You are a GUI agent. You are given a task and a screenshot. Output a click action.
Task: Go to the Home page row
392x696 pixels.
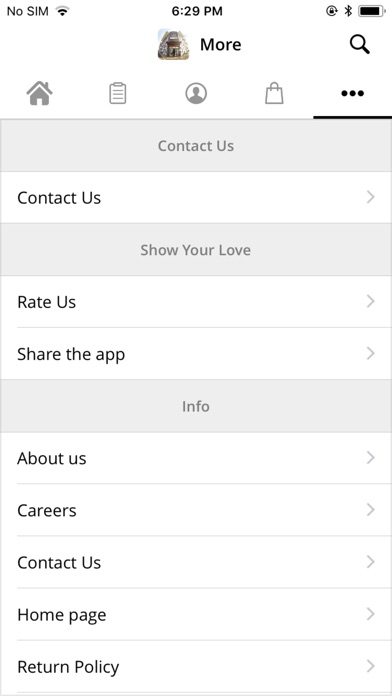tap(196, 615)
